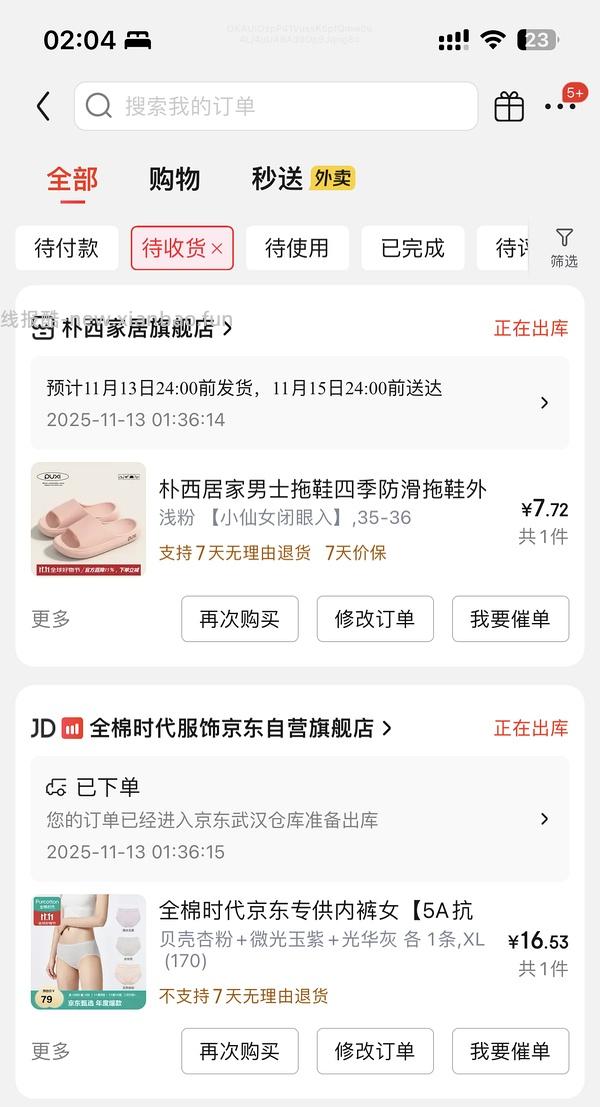This screenshot has width=600, height=1107.
Task: Open the 筛选 filter options
Action: 564,247
